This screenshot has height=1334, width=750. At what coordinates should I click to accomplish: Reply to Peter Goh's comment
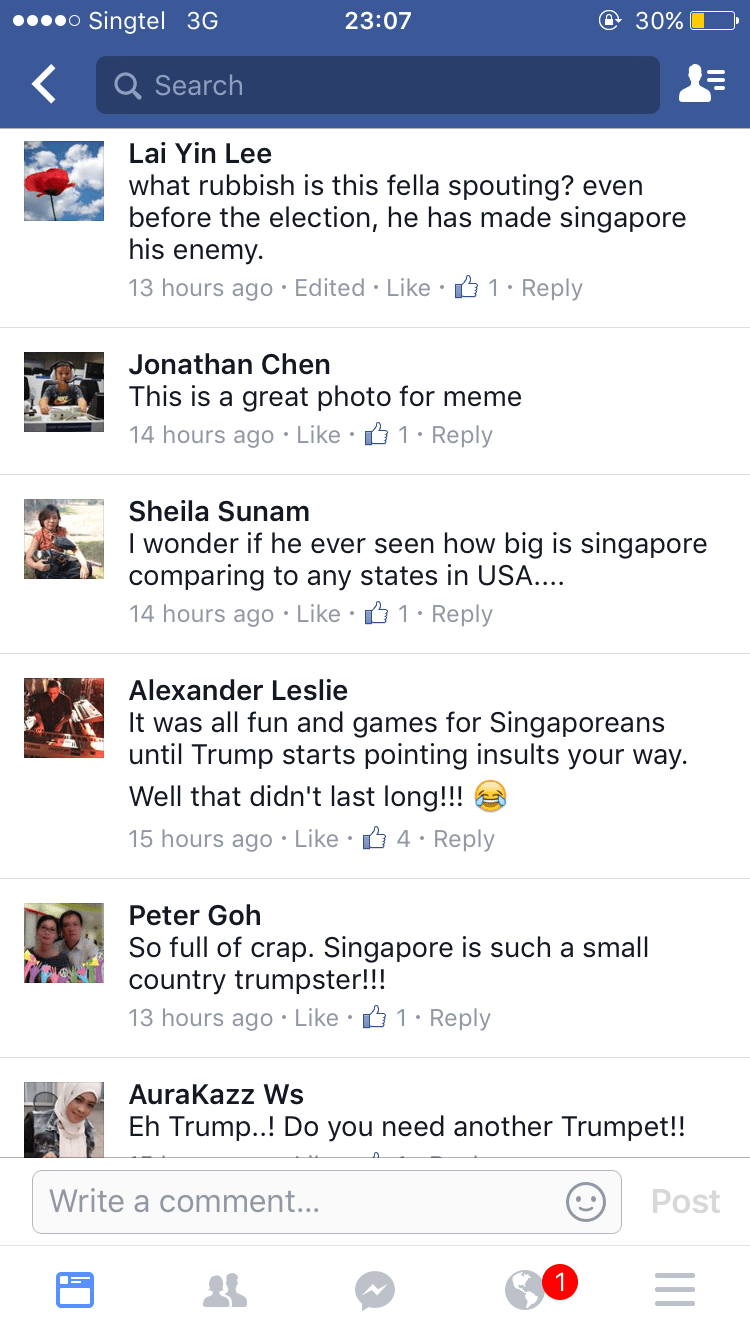point(459,1018)
